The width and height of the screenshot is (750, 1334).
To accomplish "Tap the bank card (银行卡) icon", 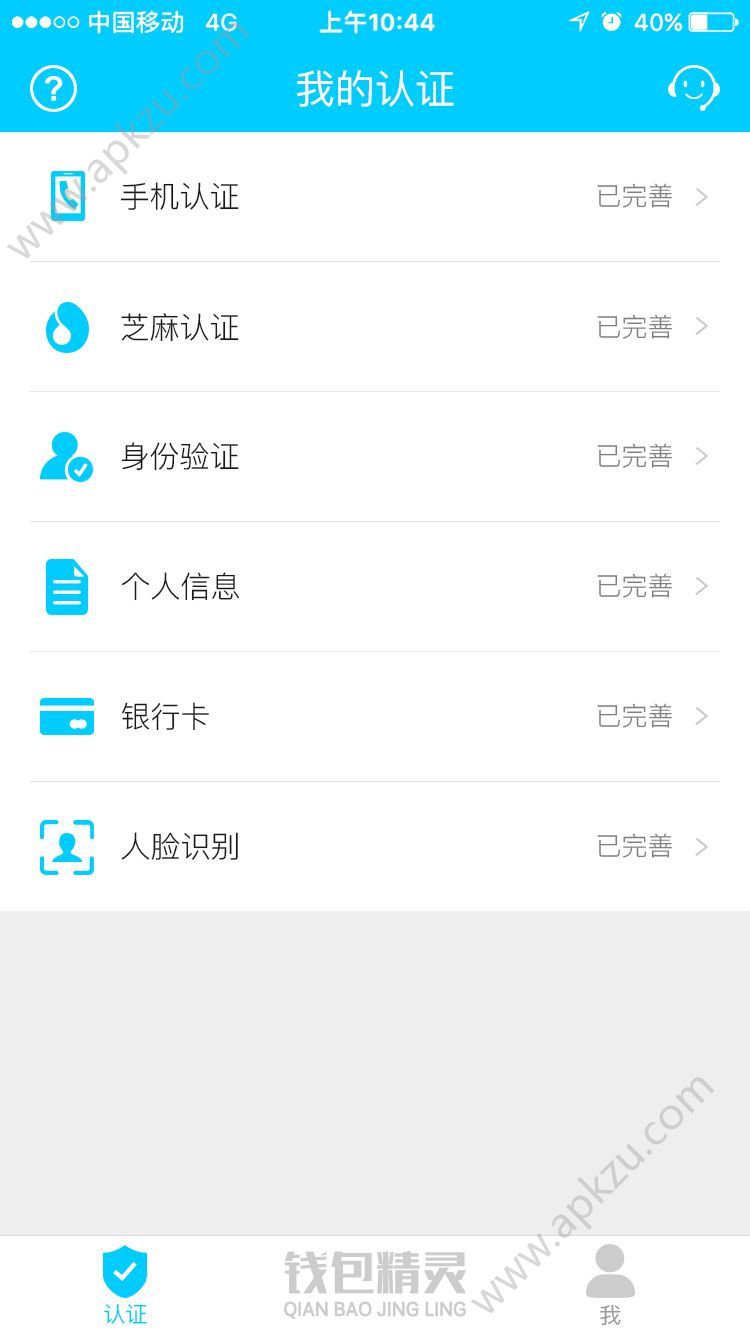I will pyautogui.click(x=66, y=716).
